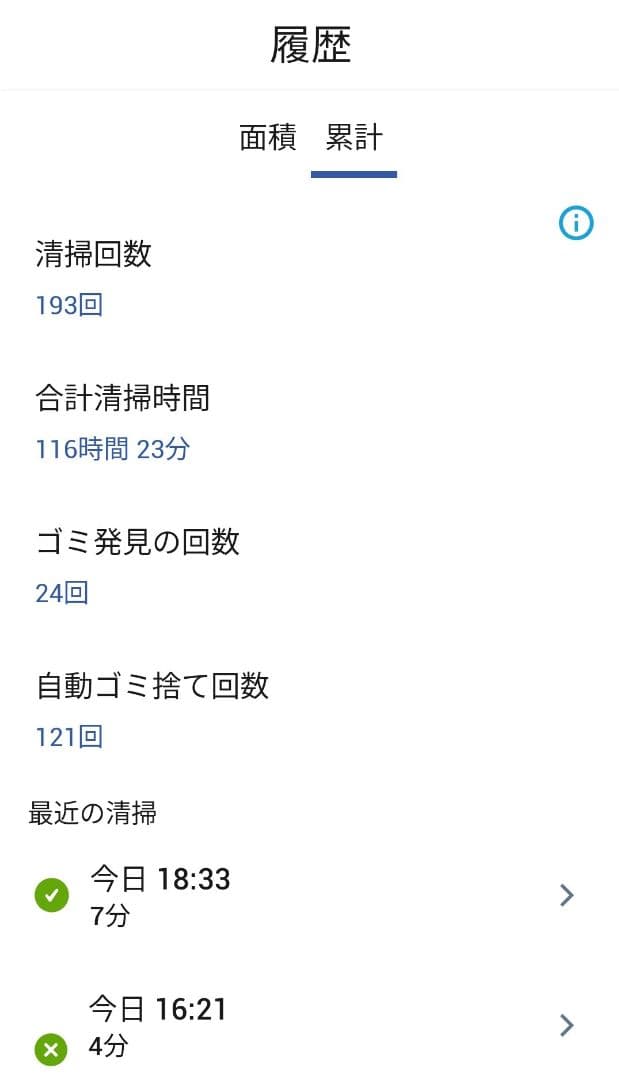The height and width of the screenshot is (1080, 619).
Task: Switch to the 面積 tab
Action: 267,138
